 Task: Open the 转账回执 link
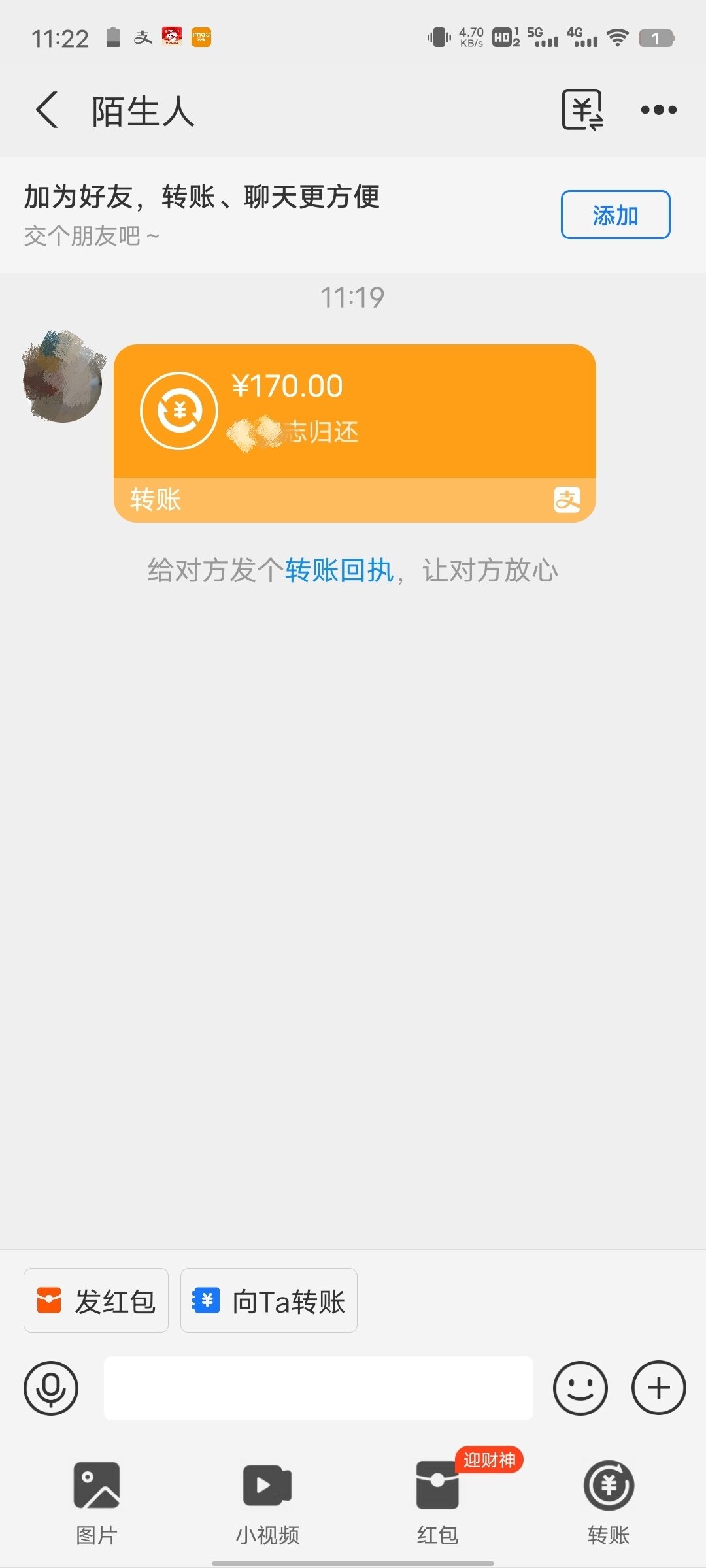click(339, 570)
